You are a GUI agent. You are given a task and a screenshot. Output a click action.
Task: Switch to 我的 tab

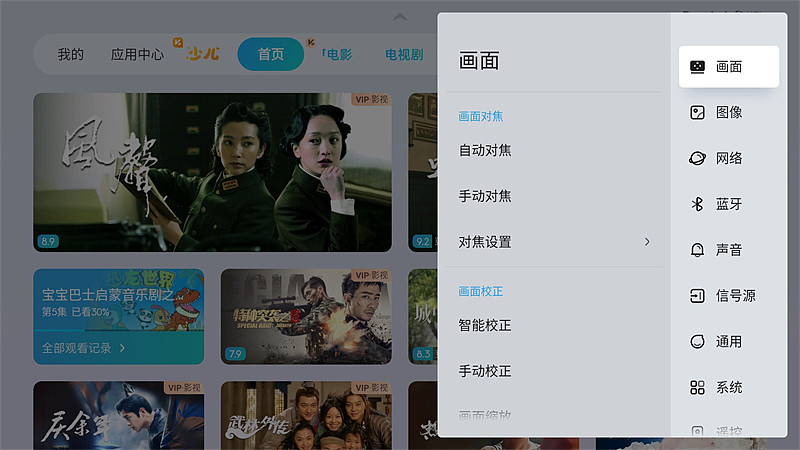70,54
